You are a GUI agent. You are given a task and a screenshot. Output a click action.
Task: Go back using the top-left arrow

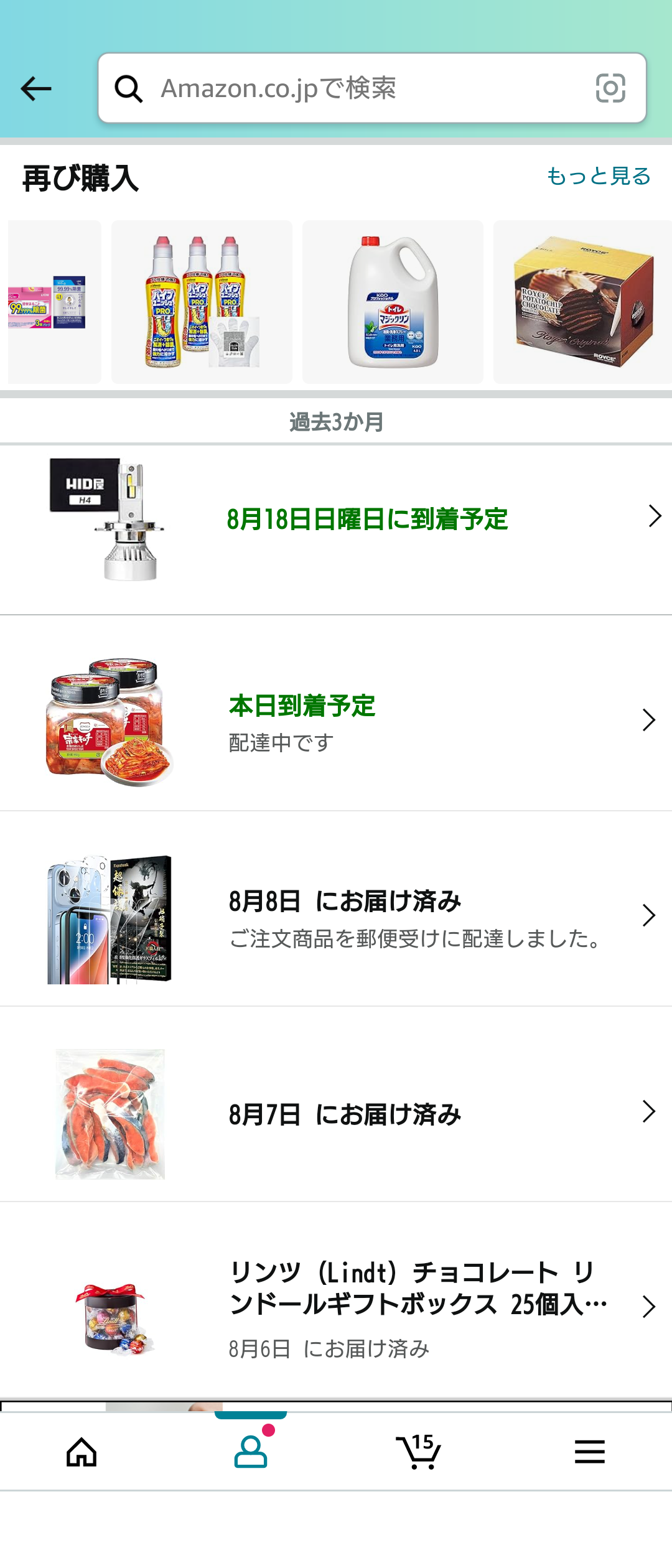[36, 88]
